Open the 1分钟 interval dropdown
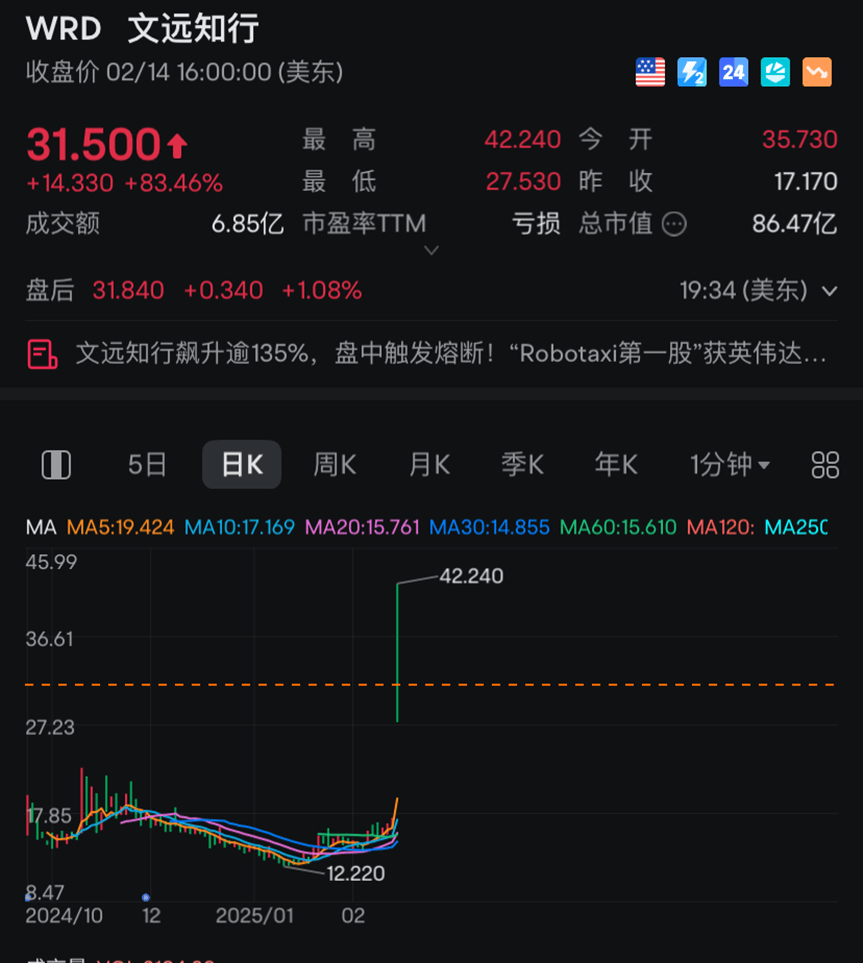This screenshot has width=863, height=963. (x=729, y=465)
